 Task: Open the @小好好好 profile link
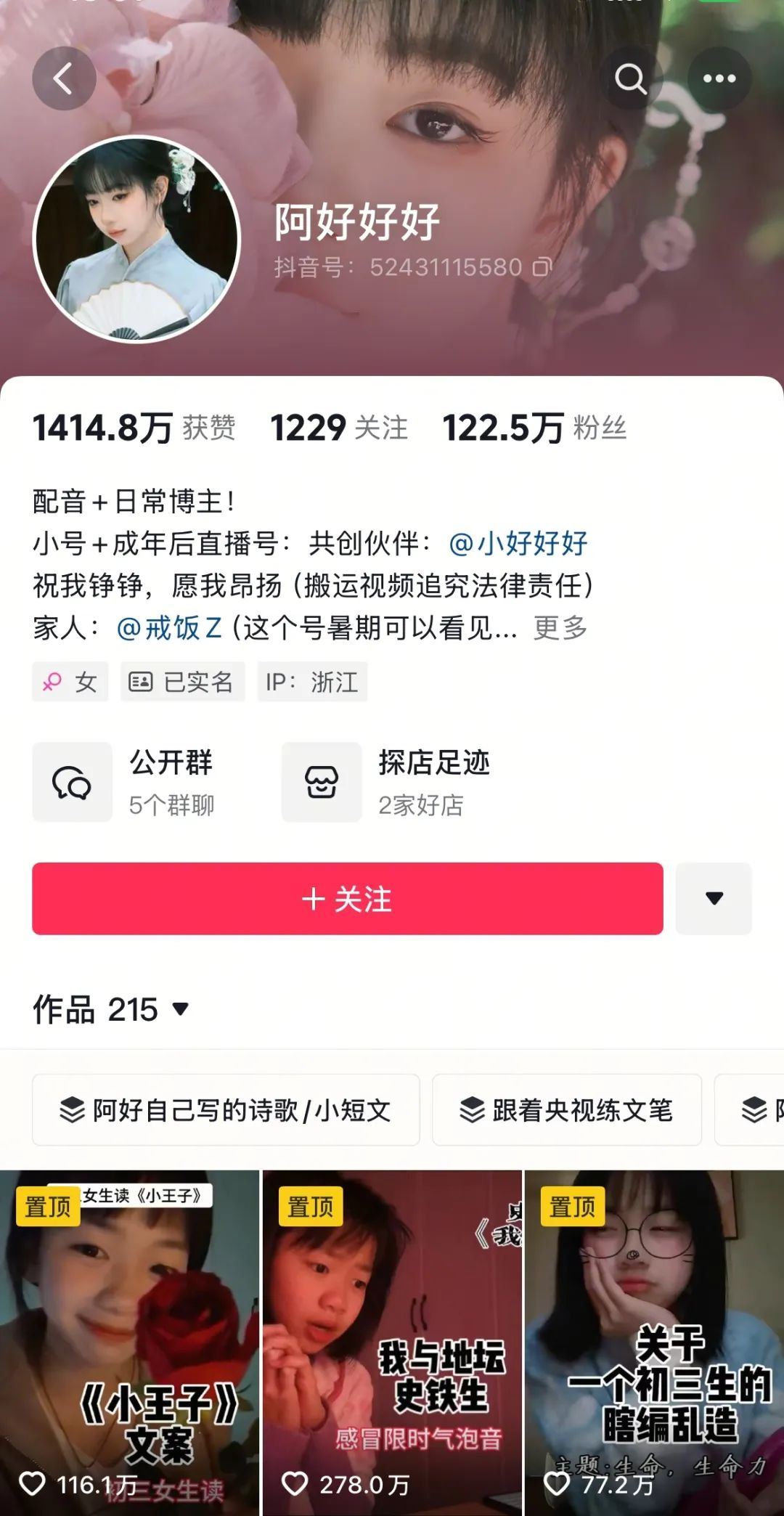tap(518, 543)
